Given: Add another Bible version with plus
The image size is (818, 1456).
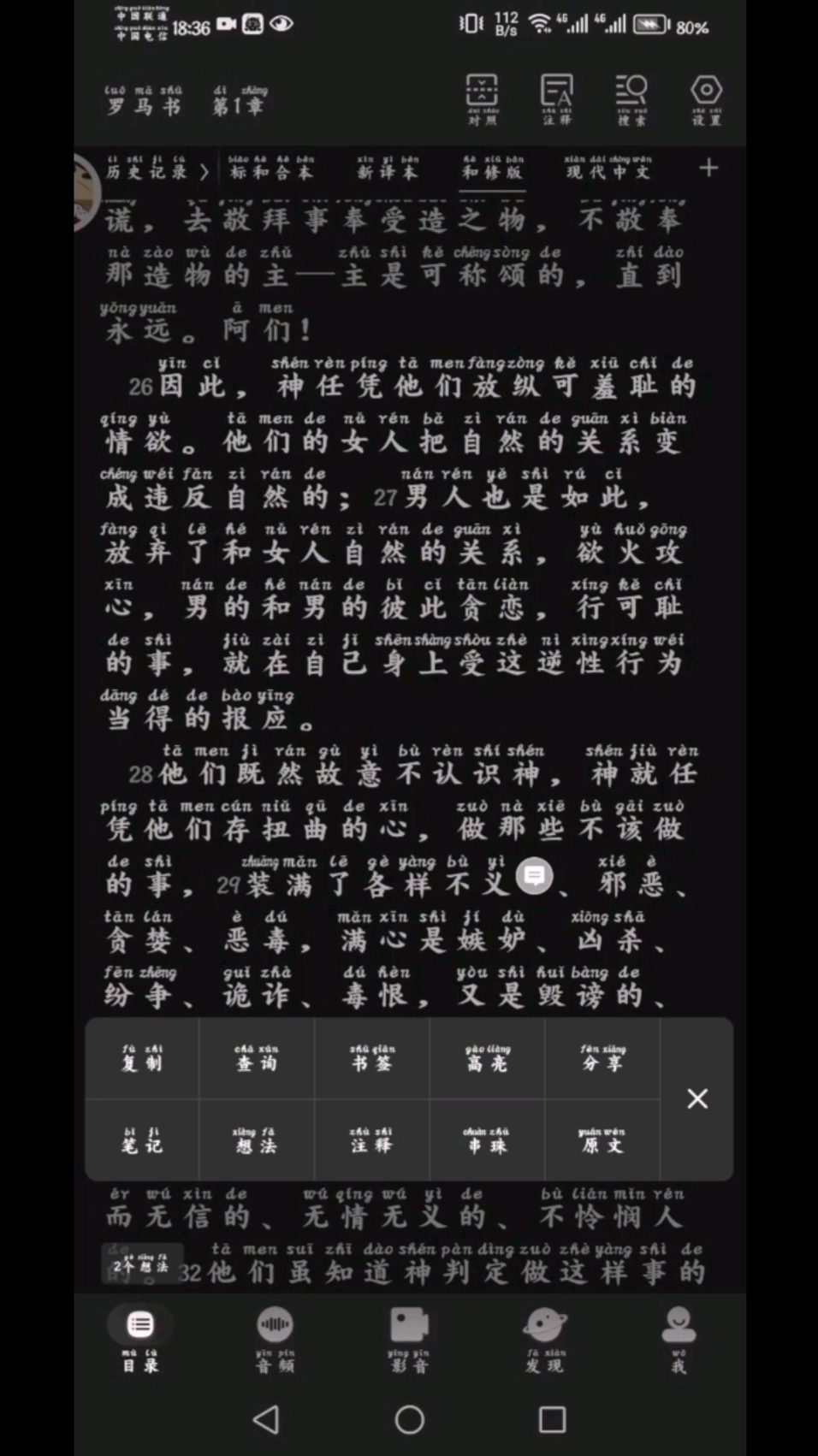Looking at the screenshot, I should 708,168.
